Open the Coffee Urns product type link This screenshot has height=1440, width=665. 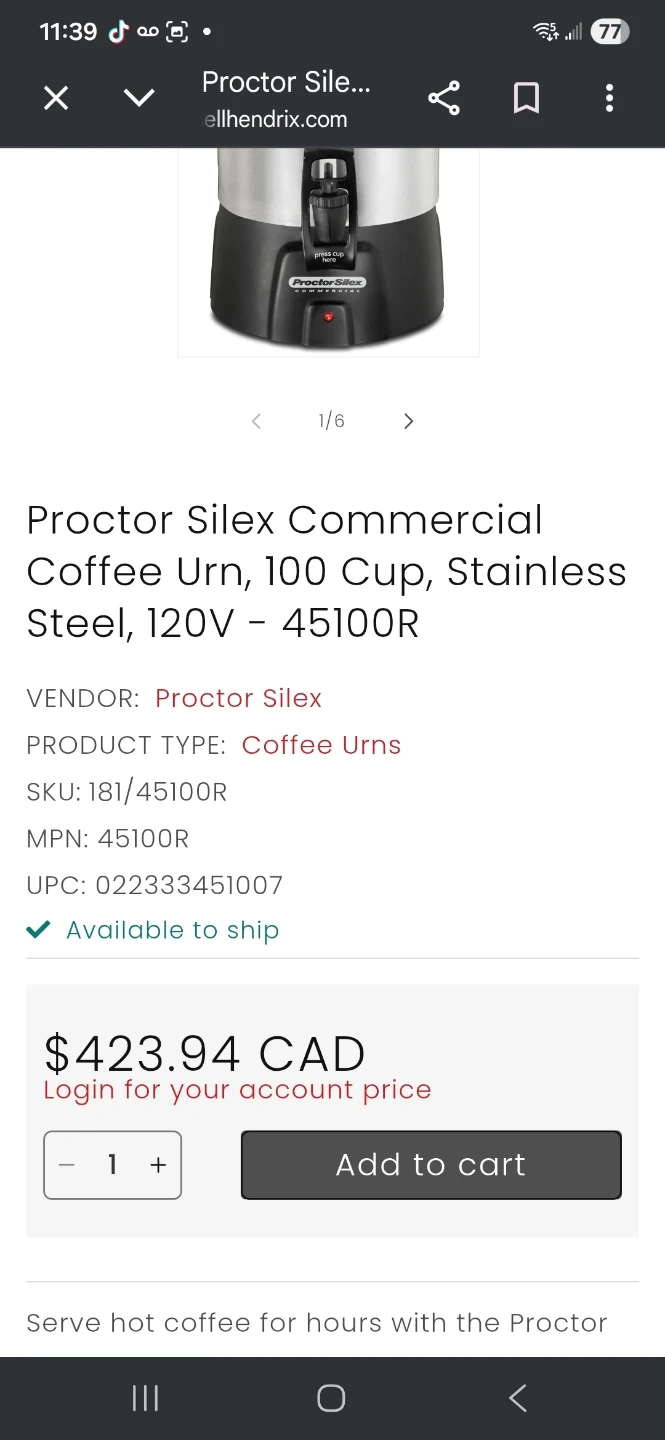[x=321, y=745]
